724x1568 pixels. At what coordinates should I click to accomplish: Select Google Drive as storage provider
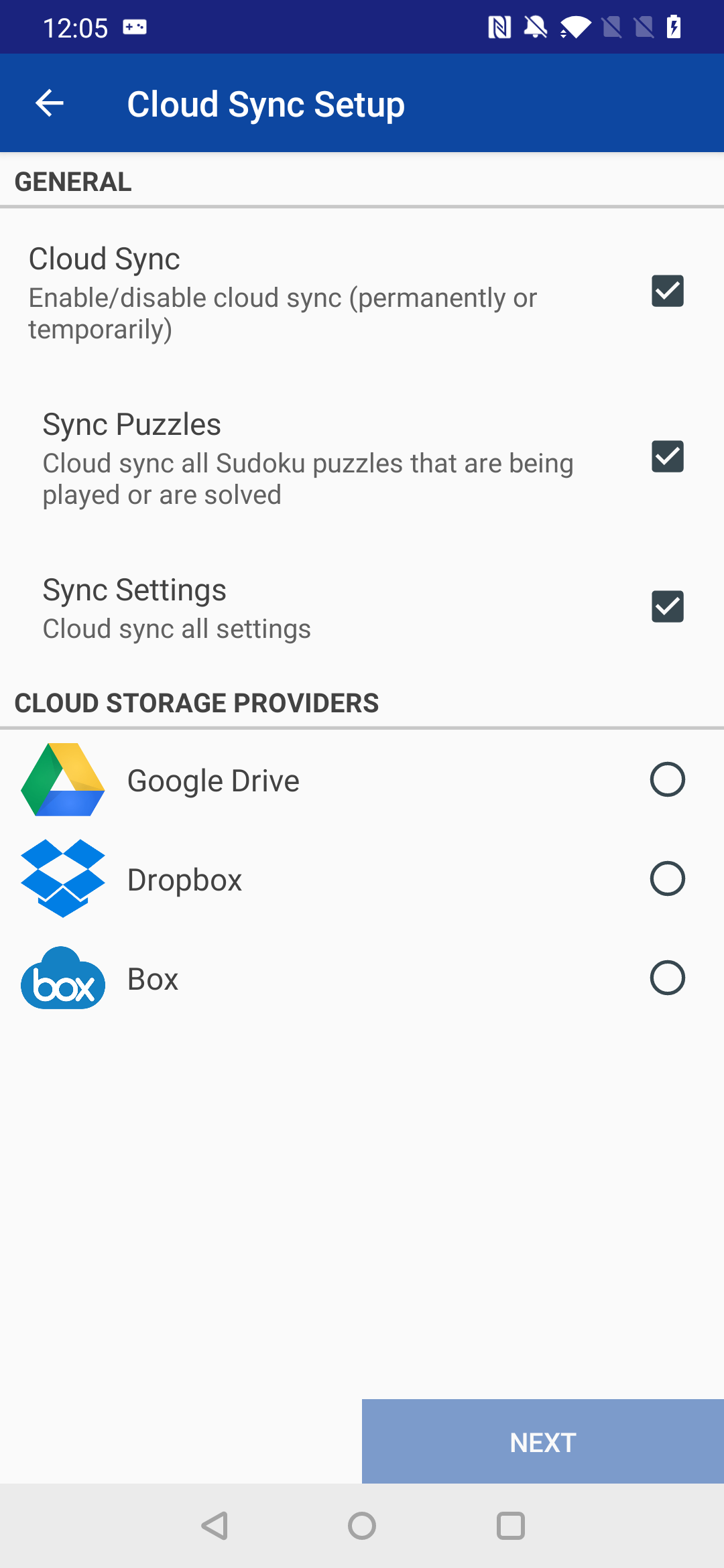pos(667,779)
